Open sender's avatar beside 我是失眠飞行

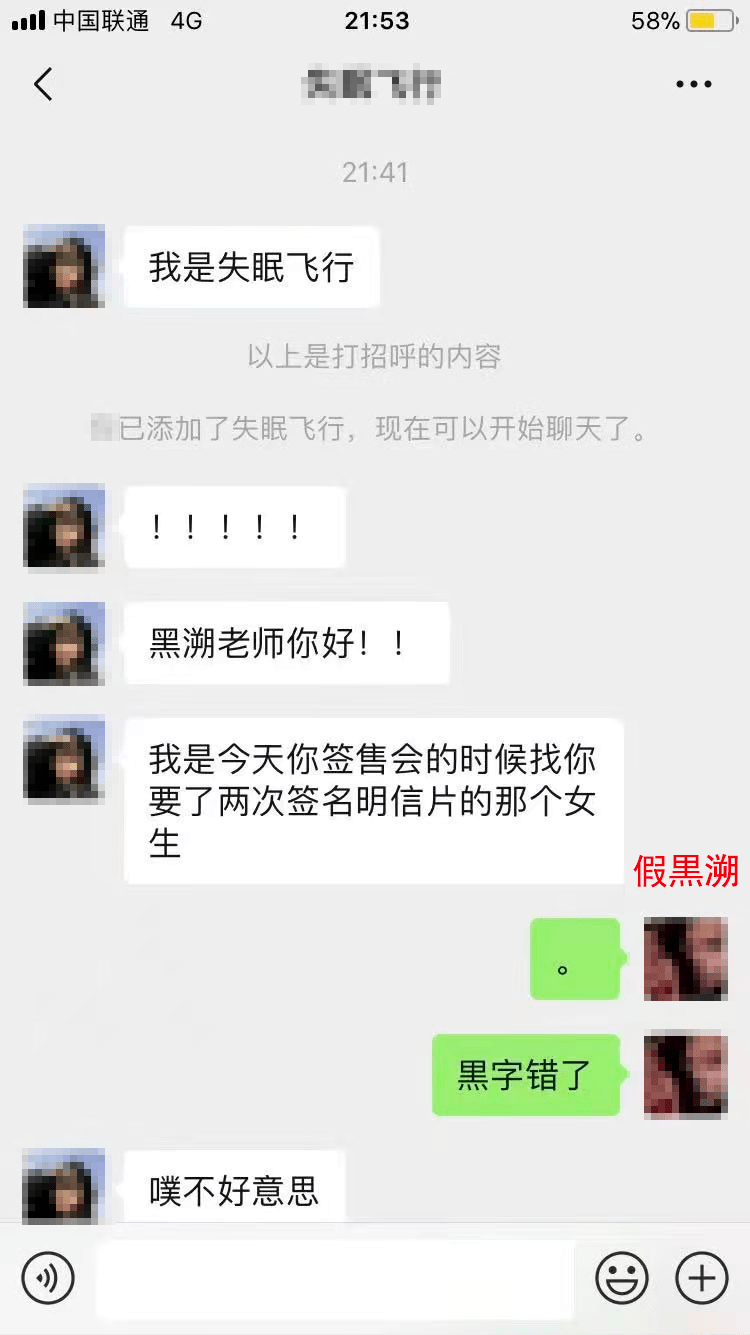64,266
